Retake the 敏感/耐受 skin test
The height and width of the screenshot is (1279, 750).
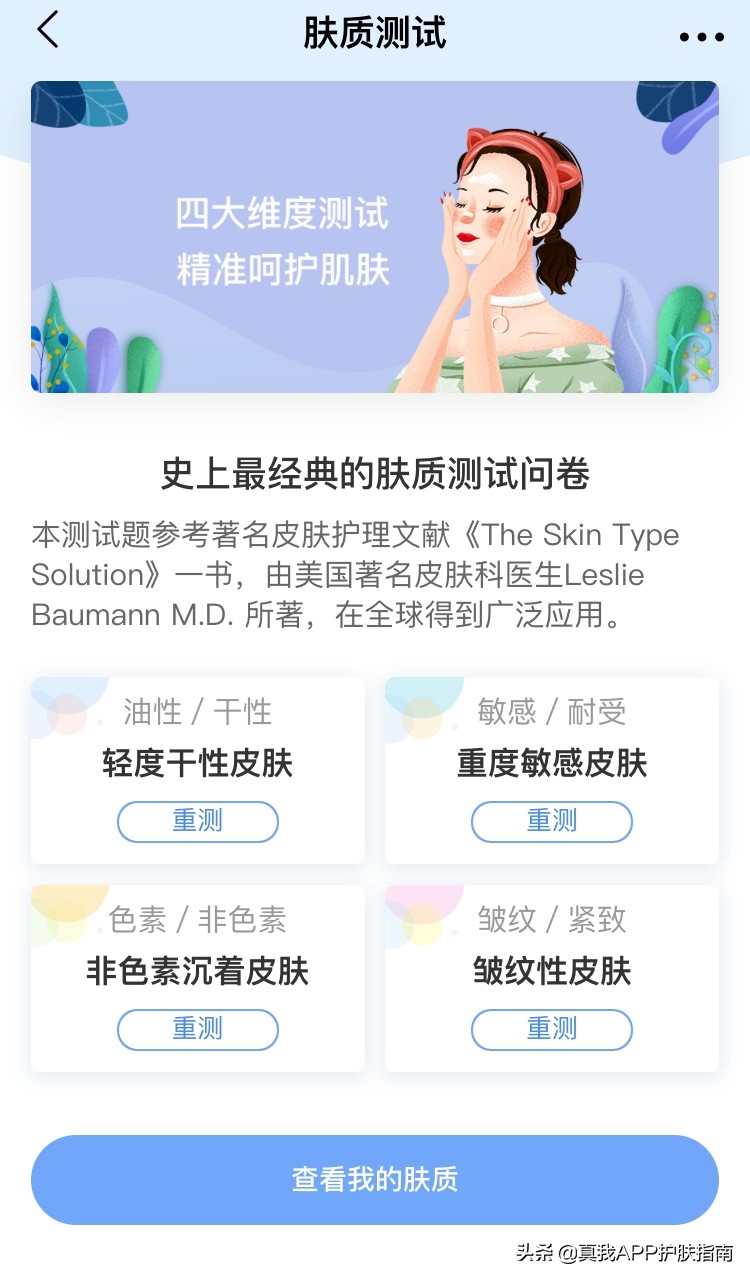click(x=551, y=821)
